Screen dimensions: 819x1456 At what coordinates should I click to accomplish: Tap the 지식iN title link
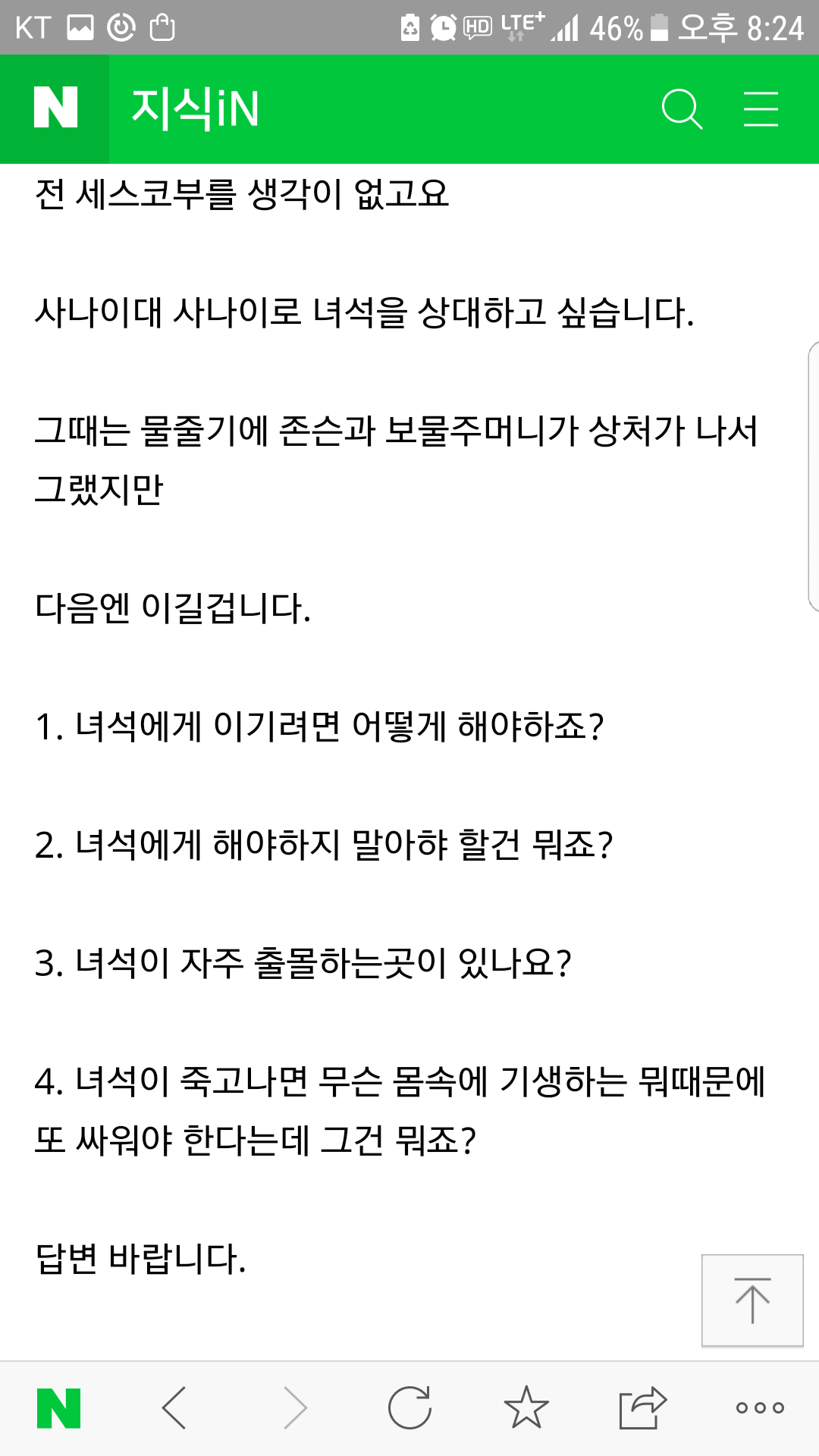tap(196, 108)
